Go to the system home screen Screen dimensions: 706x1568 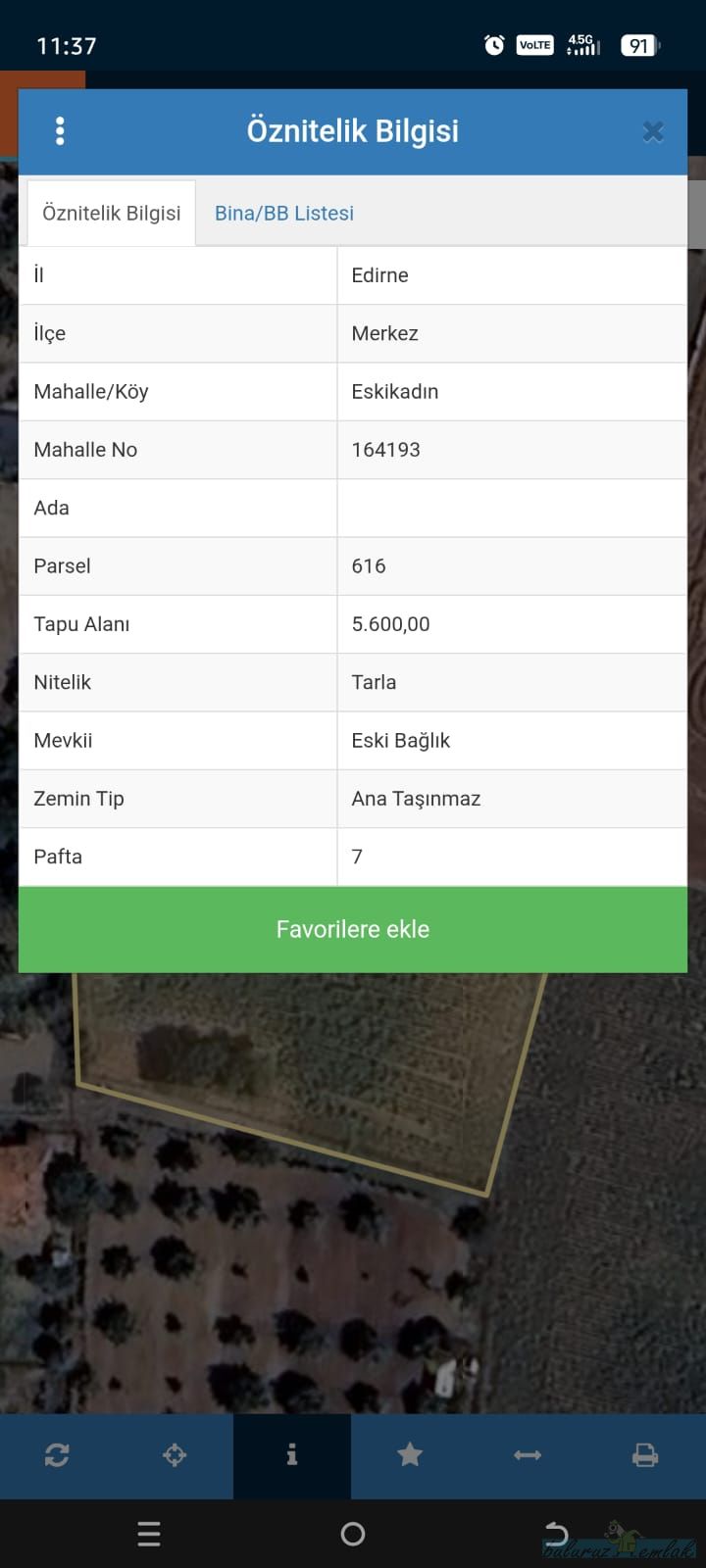(x=353, y=1534)
